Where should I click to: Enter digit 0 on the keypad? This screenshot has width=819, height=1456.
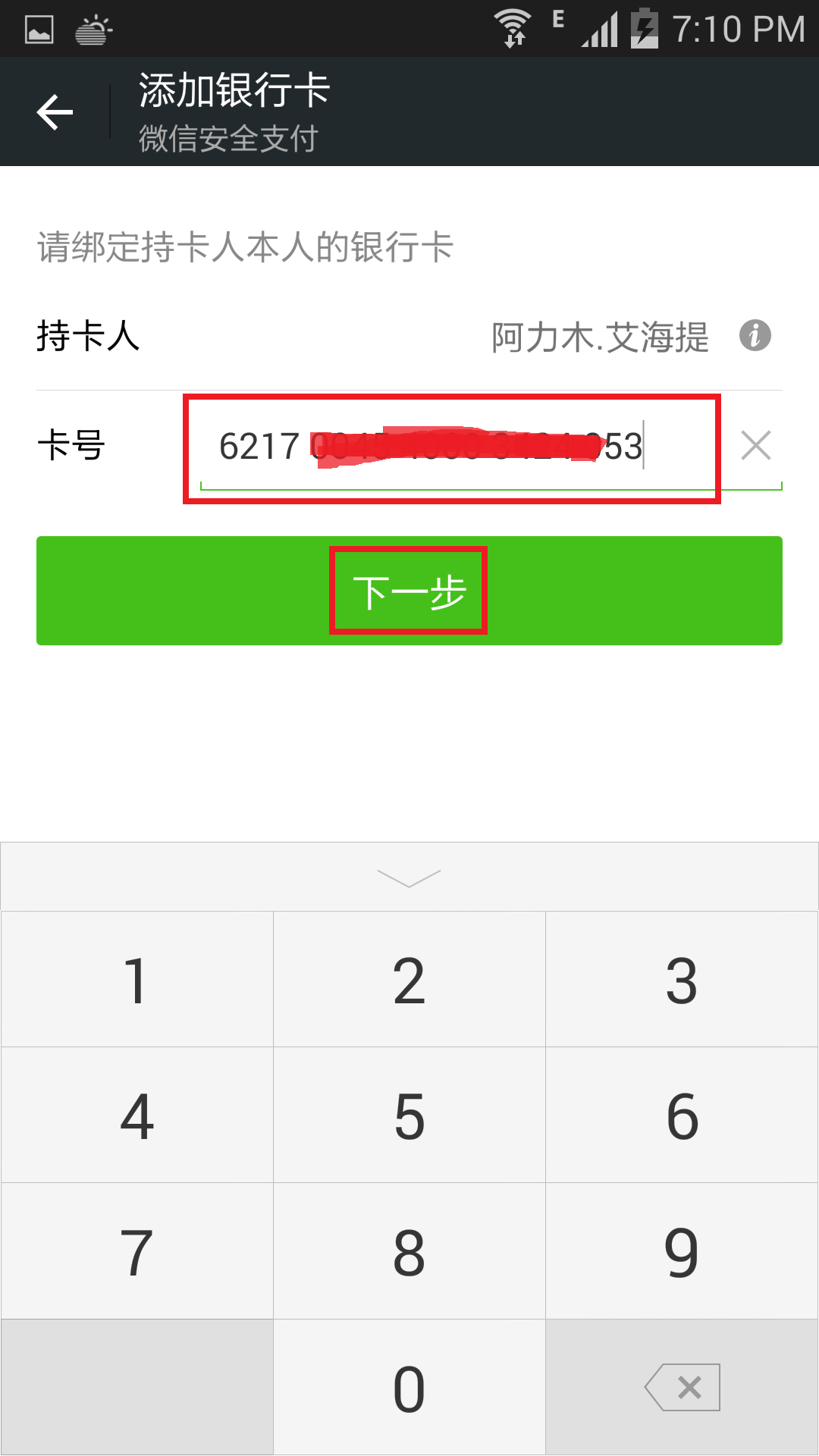pos(409,1388)
